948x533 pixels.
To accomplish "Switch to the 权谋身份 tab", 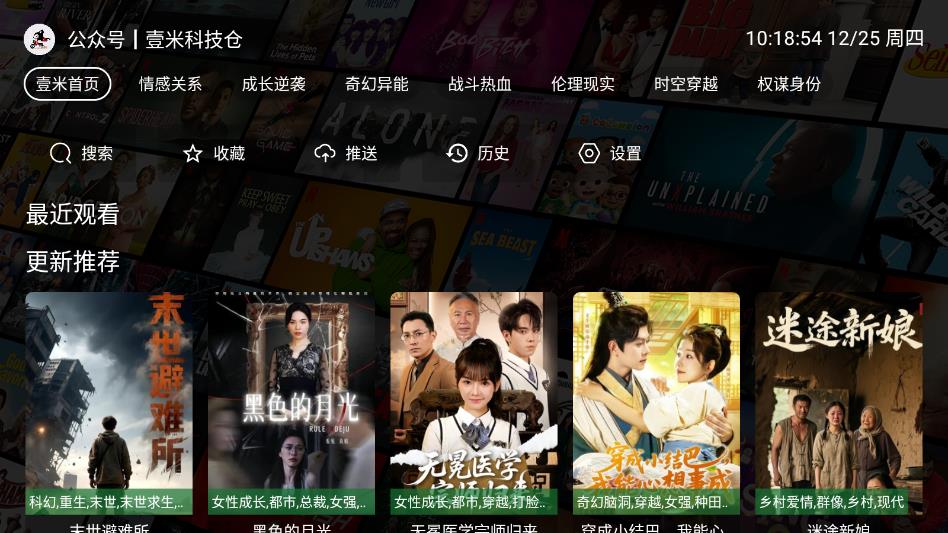I will point(789,84).
